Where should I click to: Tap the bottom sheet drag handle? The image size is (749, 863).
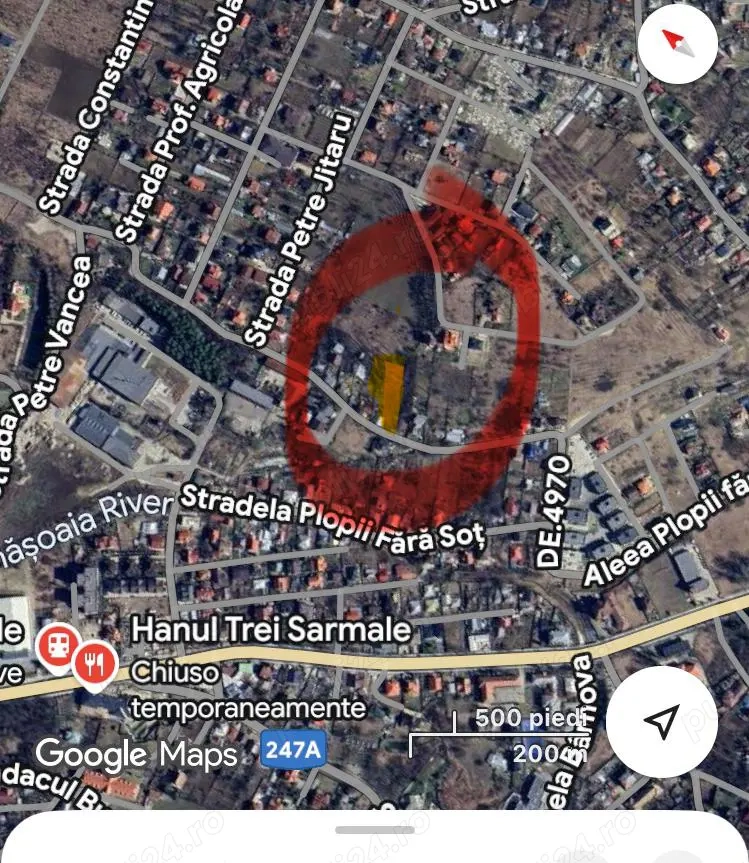pyautogui.click(x=374, y=830)
